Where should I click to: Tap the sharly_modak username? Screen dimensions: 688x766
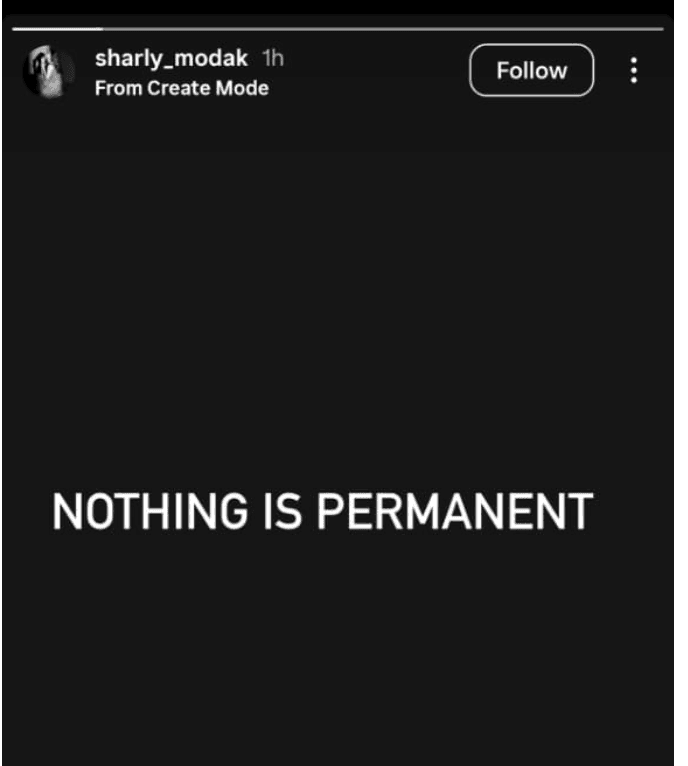[171, 59]
